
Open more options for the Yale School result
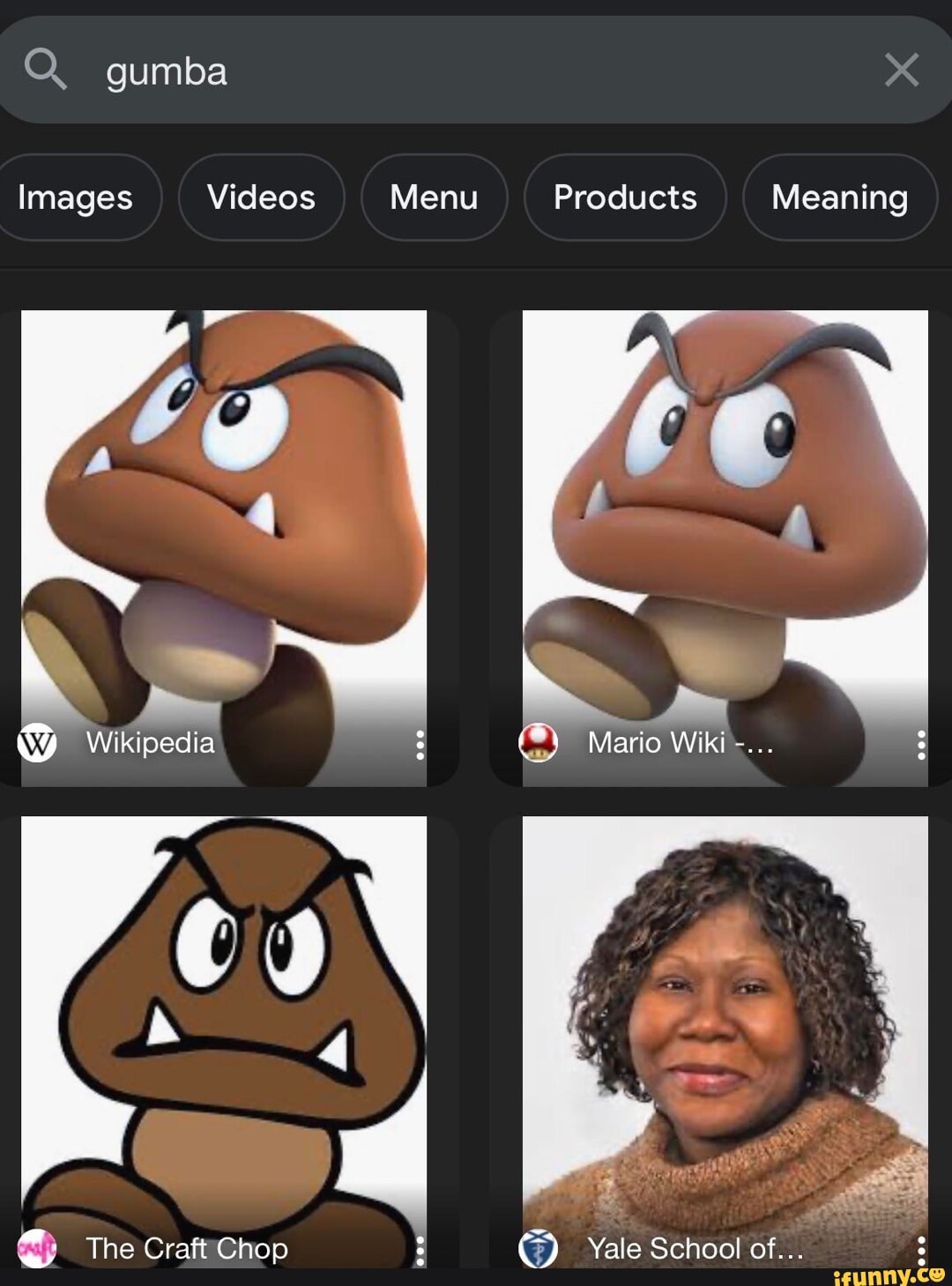pos(921,1250)
